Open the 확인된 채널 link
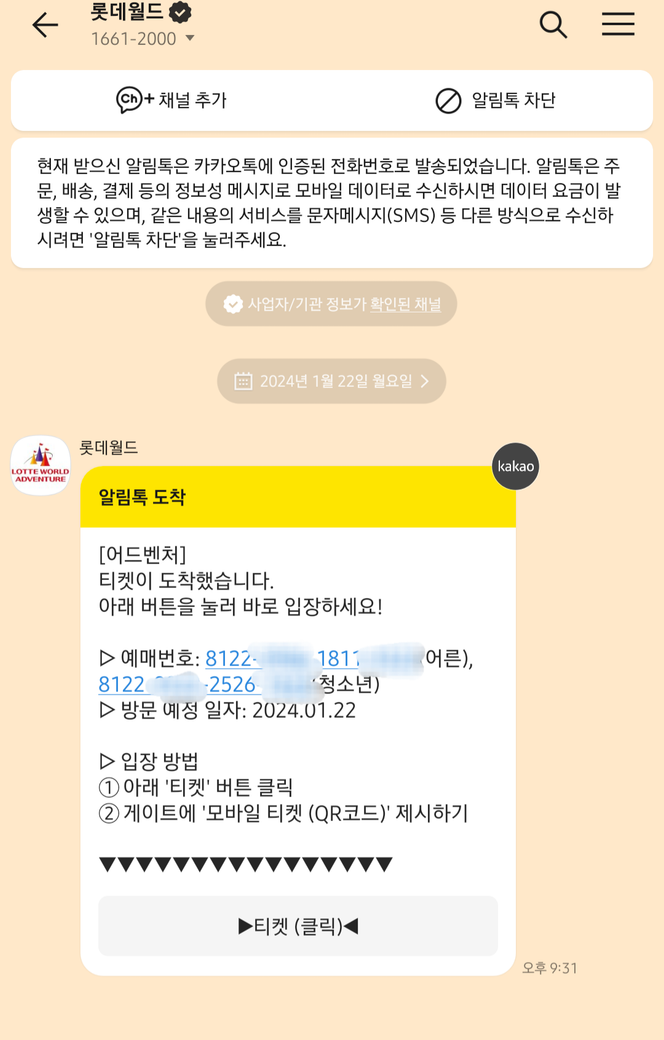664x1040 pixels. 405,304
